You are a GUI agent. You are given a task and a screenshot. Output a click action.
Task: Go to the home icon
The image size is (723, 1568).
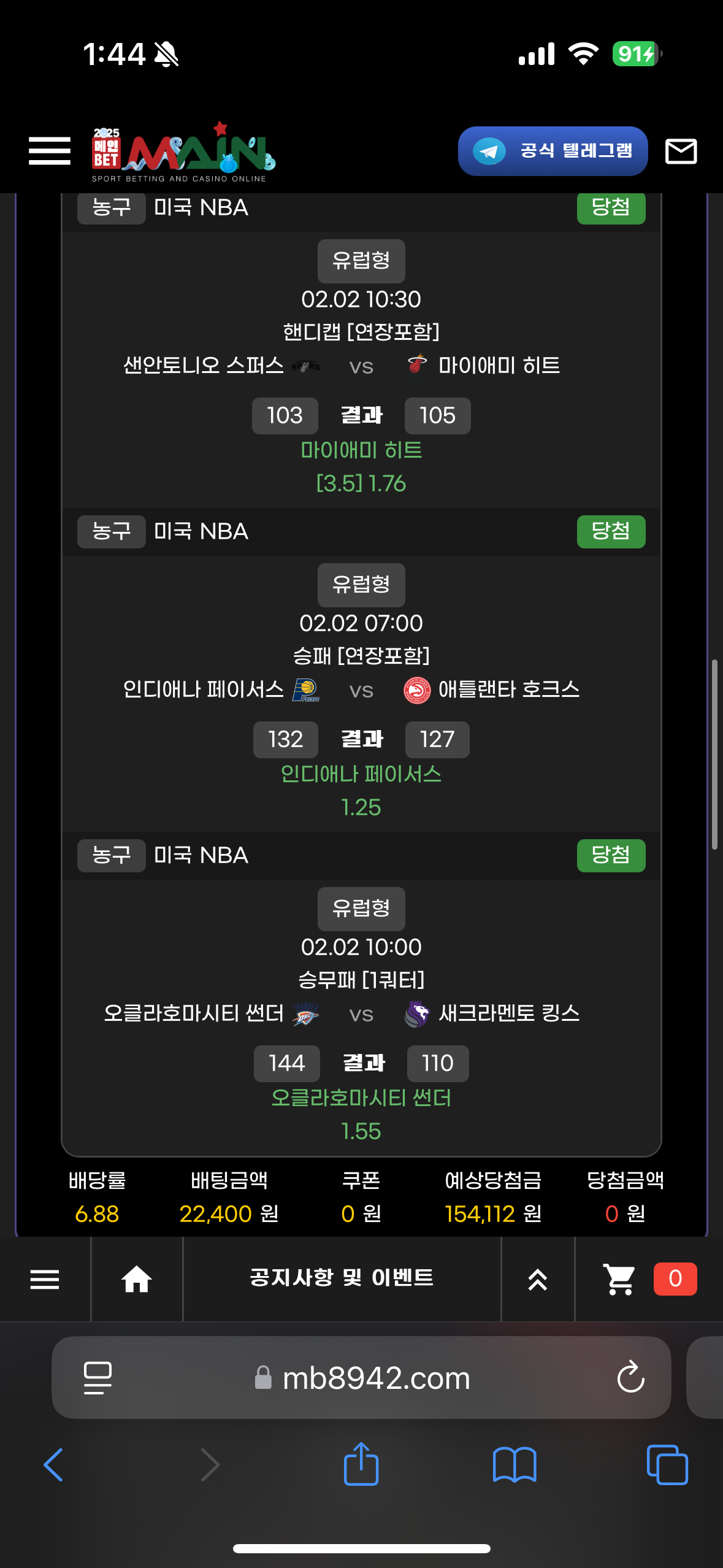point(137,1279)
